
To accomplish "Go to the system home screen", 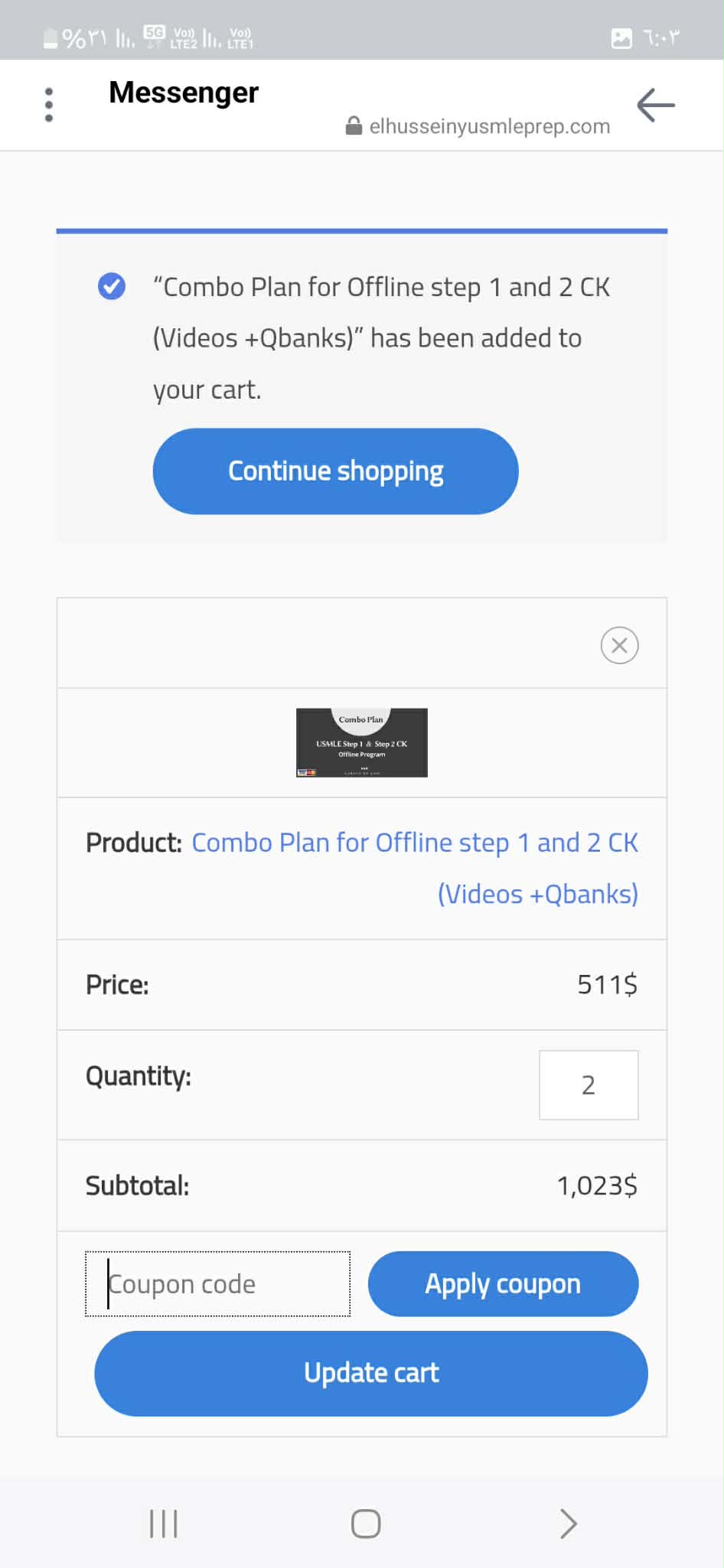I will click(365, 1524).
